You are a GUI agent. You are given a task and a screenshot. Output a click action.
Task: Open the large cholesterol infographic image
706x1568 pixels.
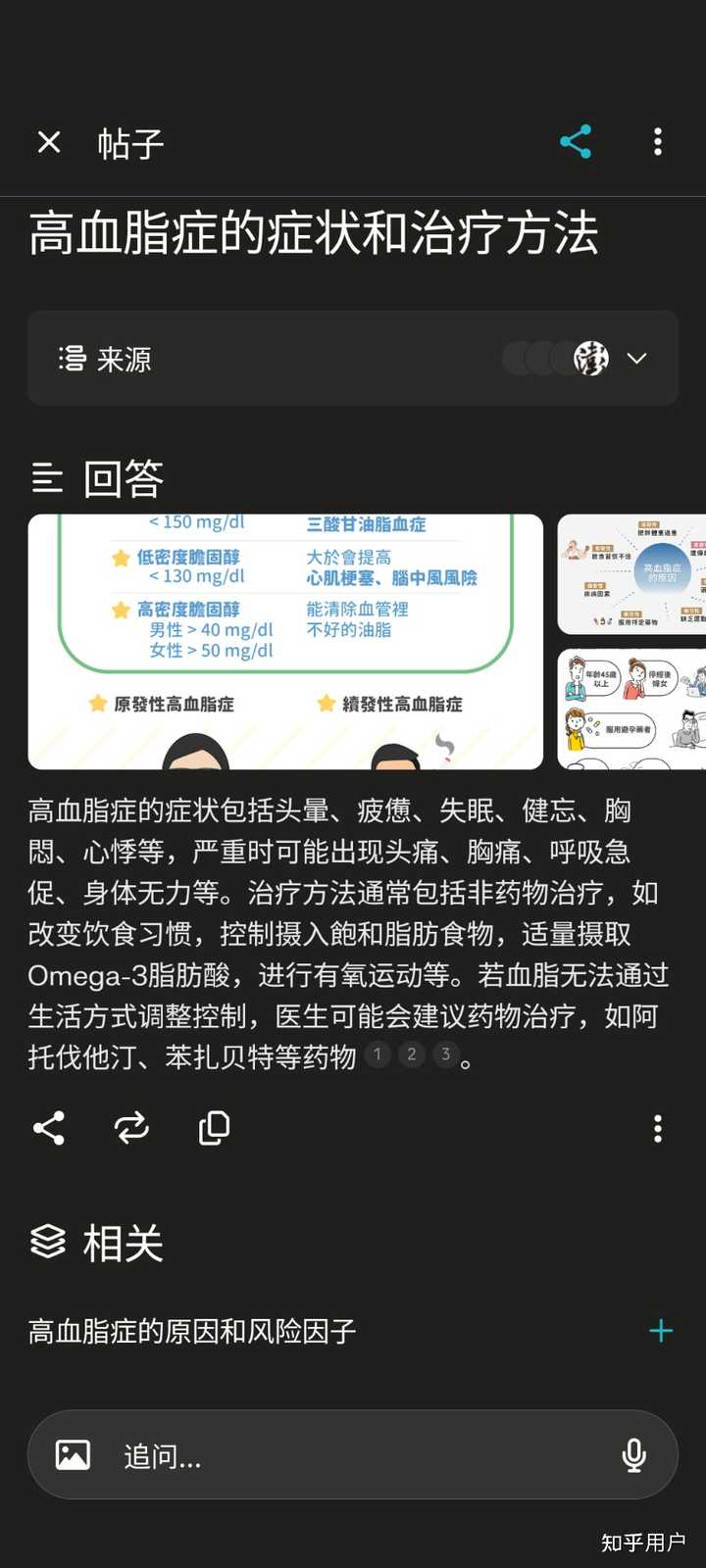(285, 642)
